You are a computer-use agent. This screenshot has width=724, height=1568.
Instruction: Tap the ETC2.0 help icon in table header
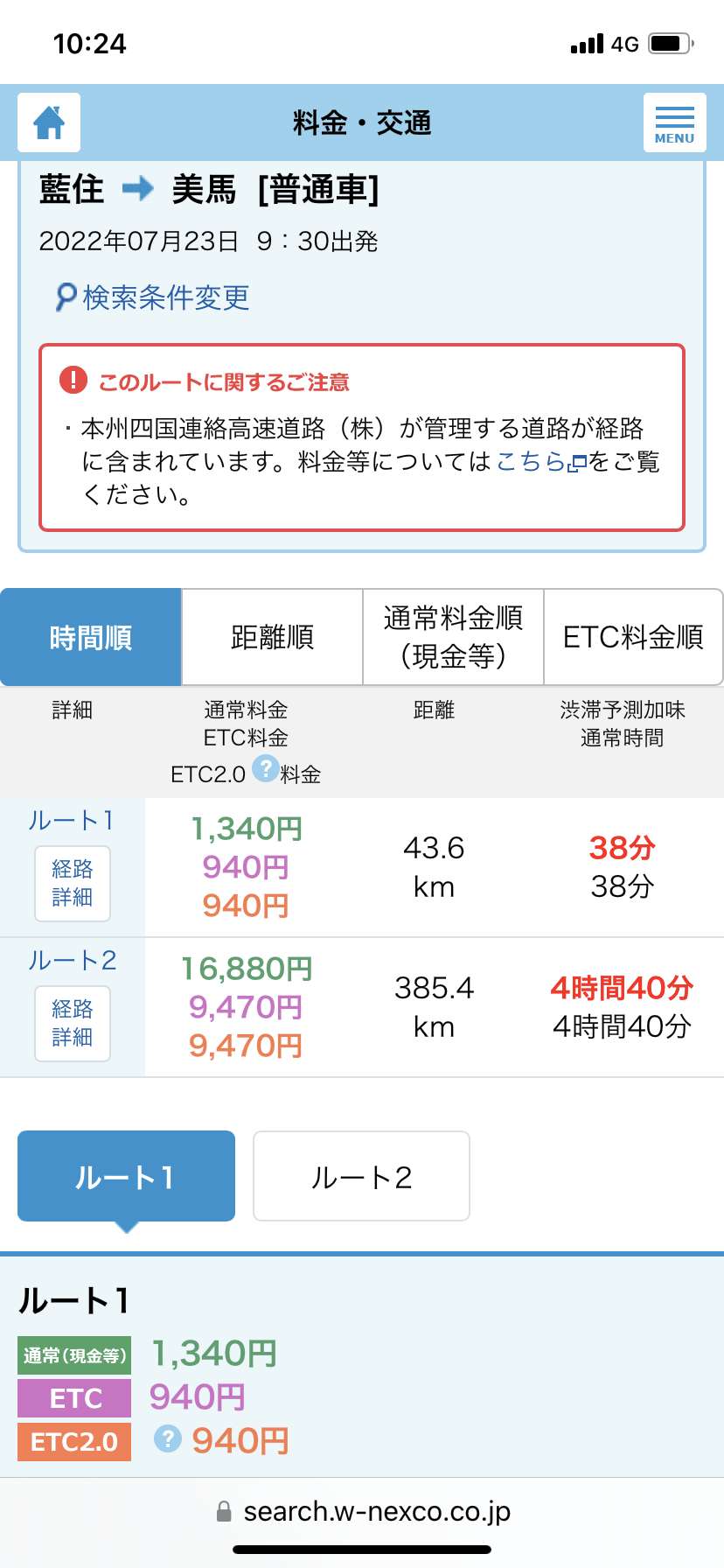point(265,769)
